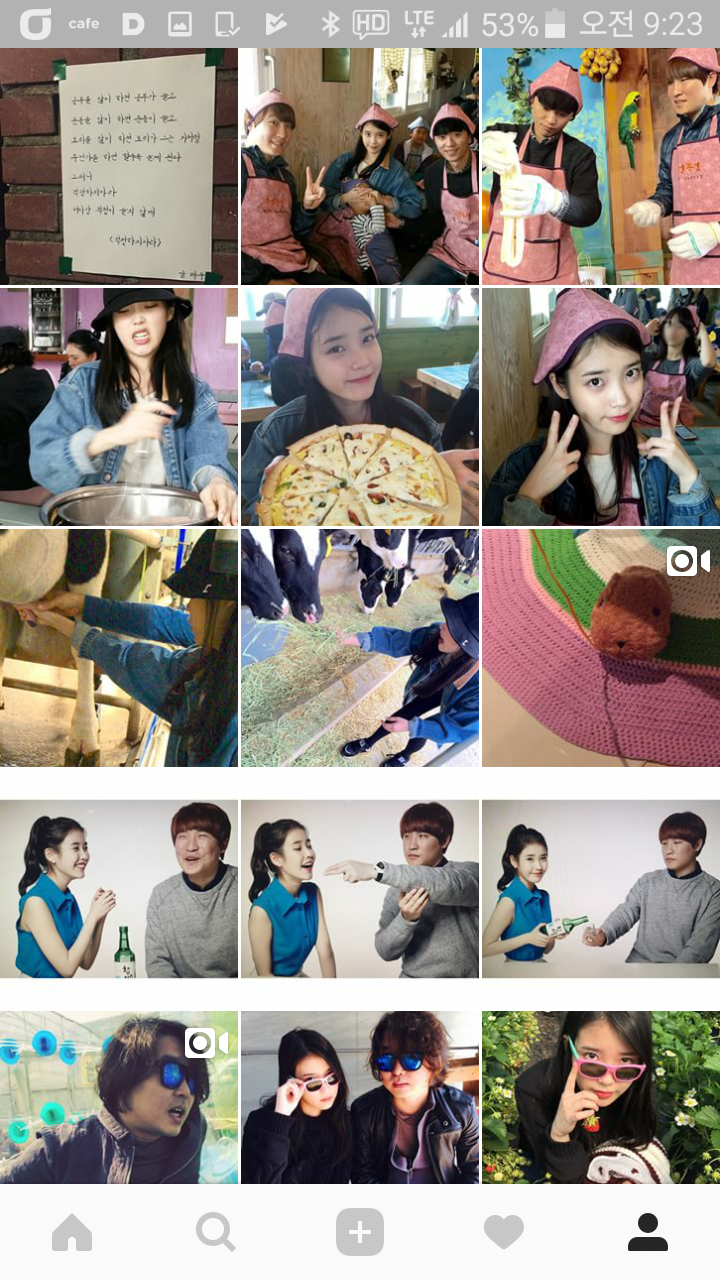The image size is (720, 1280).
Task: Open the soju bottle on table photo
Action: point(119,889)
